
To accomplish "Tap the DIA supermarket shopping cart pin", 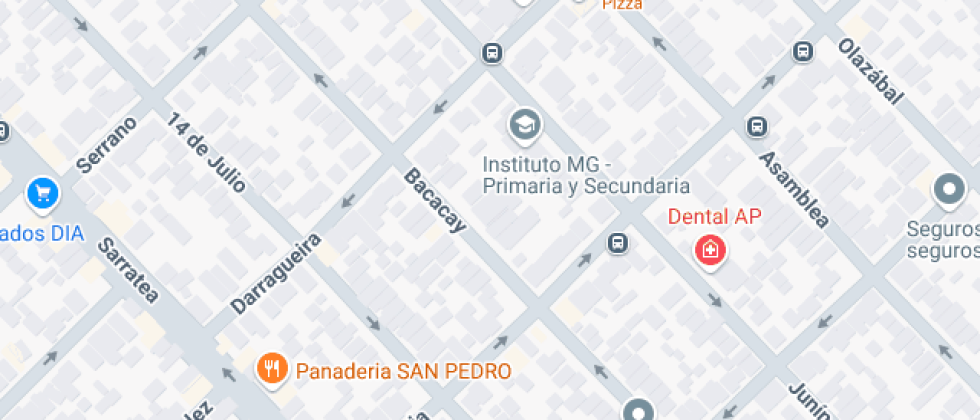I will [x=42, y=194].
